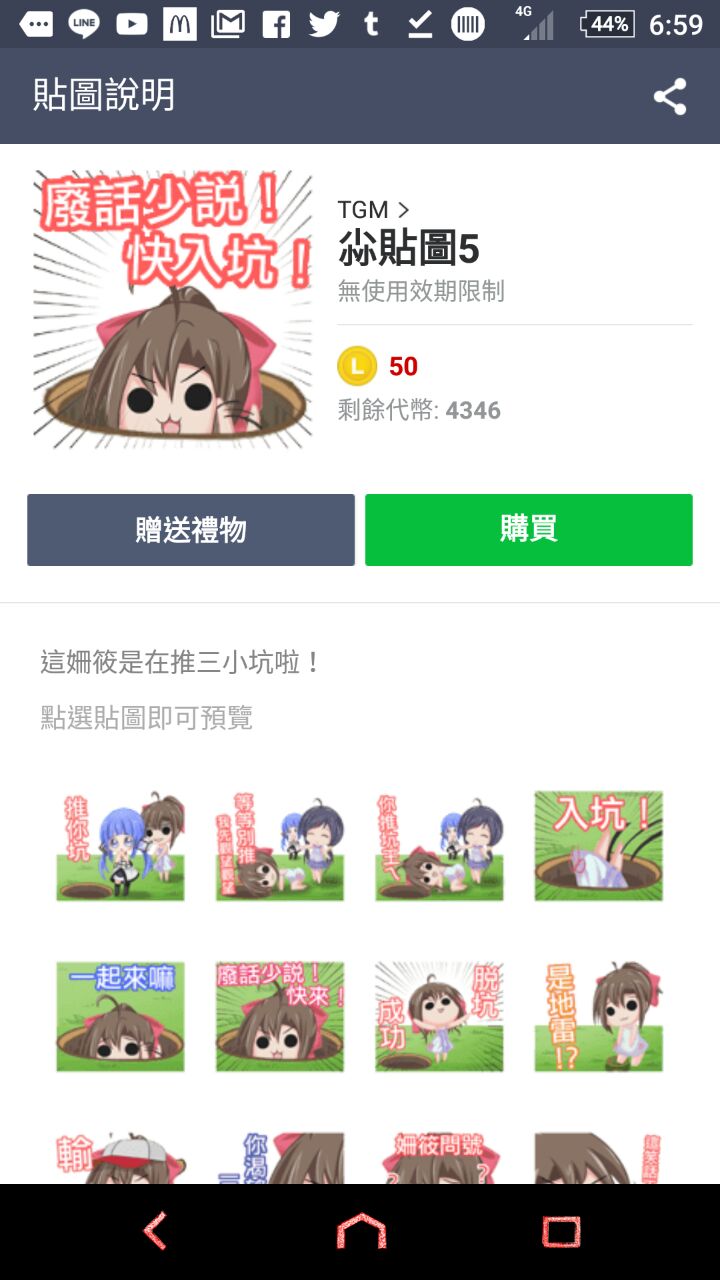Go back with the system back button

(x=155, y=1232)
